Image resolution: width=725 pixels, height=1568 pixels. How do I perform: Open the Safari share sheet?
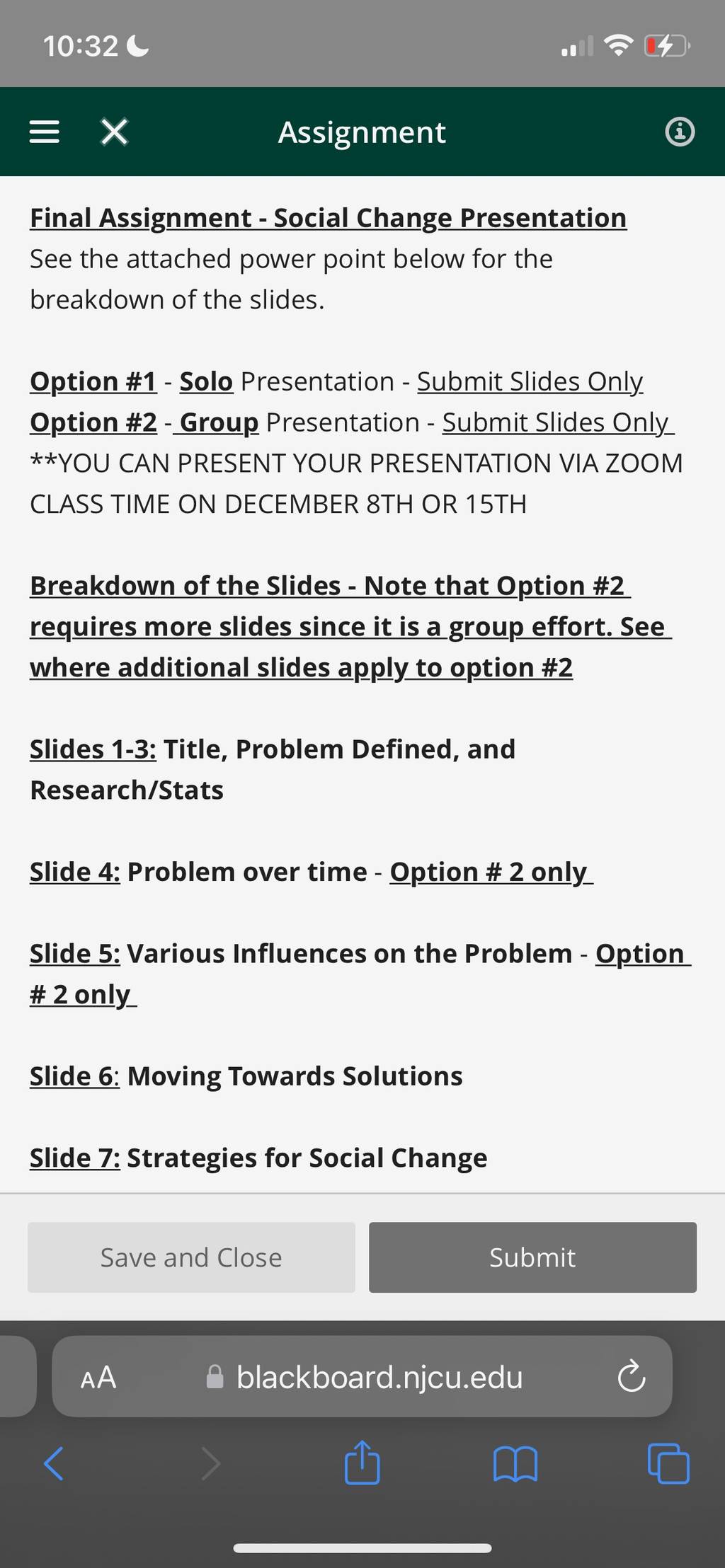pyautogui.click(x=362, y=1462)
